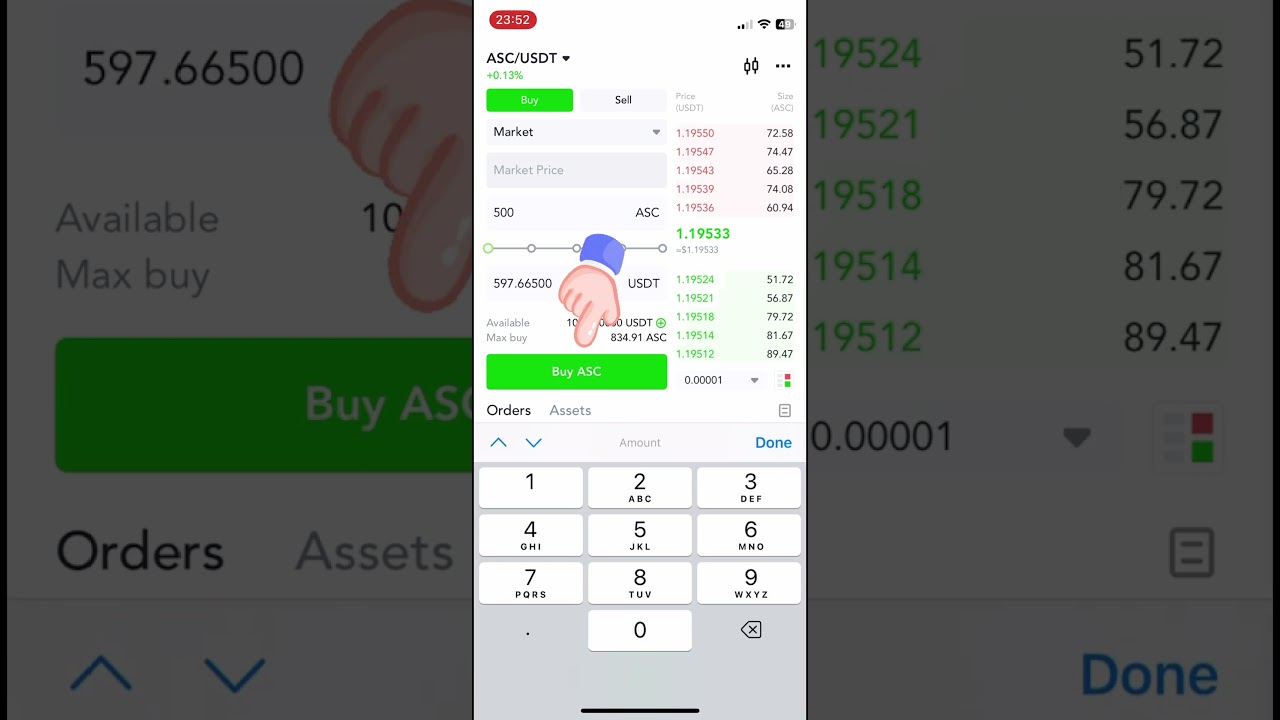The width and height of the screenshot is (1280, 720).
Task: Open the three-dot overflow menu
Action: click(783, 66)
